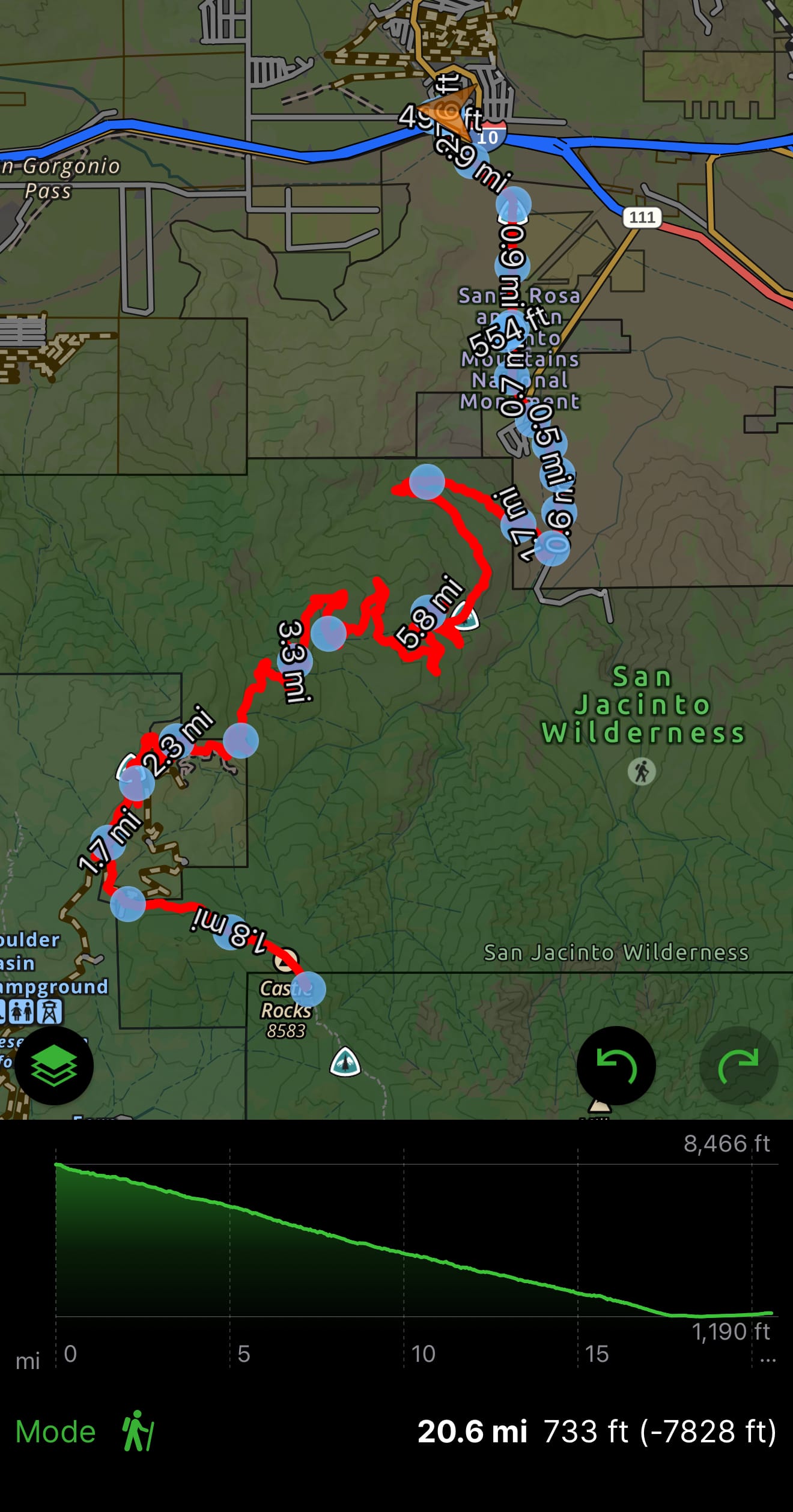Image resolution: width=793 pixels, height=1512 pixels.
Task: Tap the hiker trailhead icon in San Jacinto Wilderness
Action: coord(641,771)
